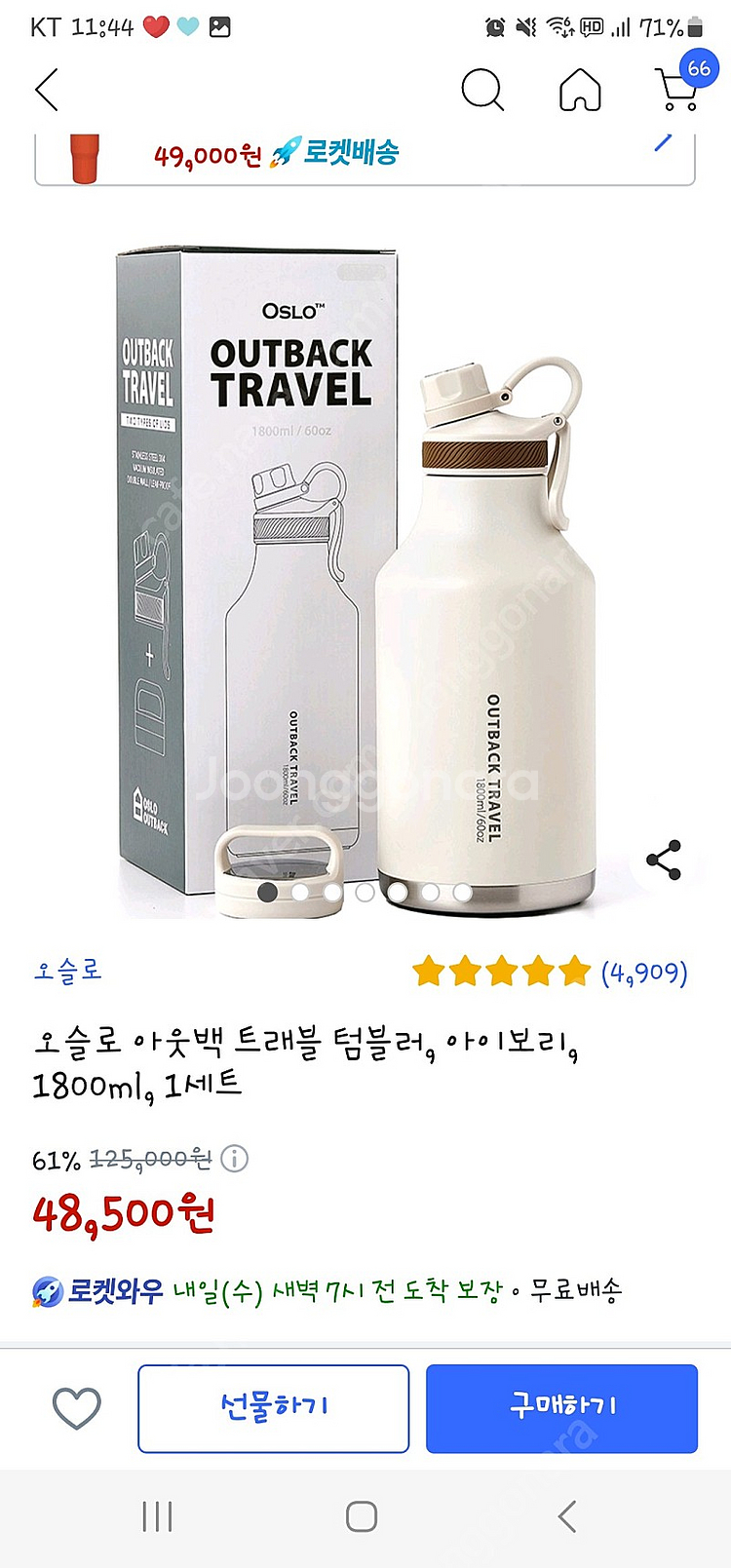This screenshot has height=1568, width=731.
Task: Open the search icon
Action: pyautogui.click(x=484, y=89)
